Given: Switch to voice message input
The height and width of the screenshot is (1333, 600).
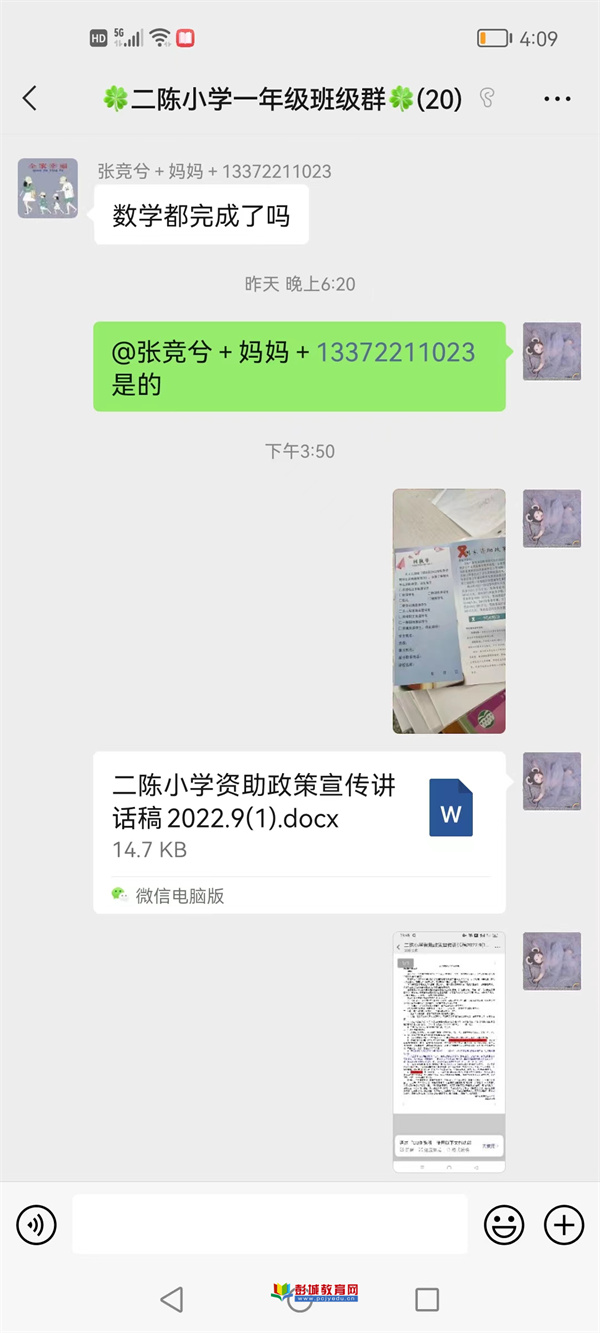Looking at the screenshot, I should (37, 1224).
